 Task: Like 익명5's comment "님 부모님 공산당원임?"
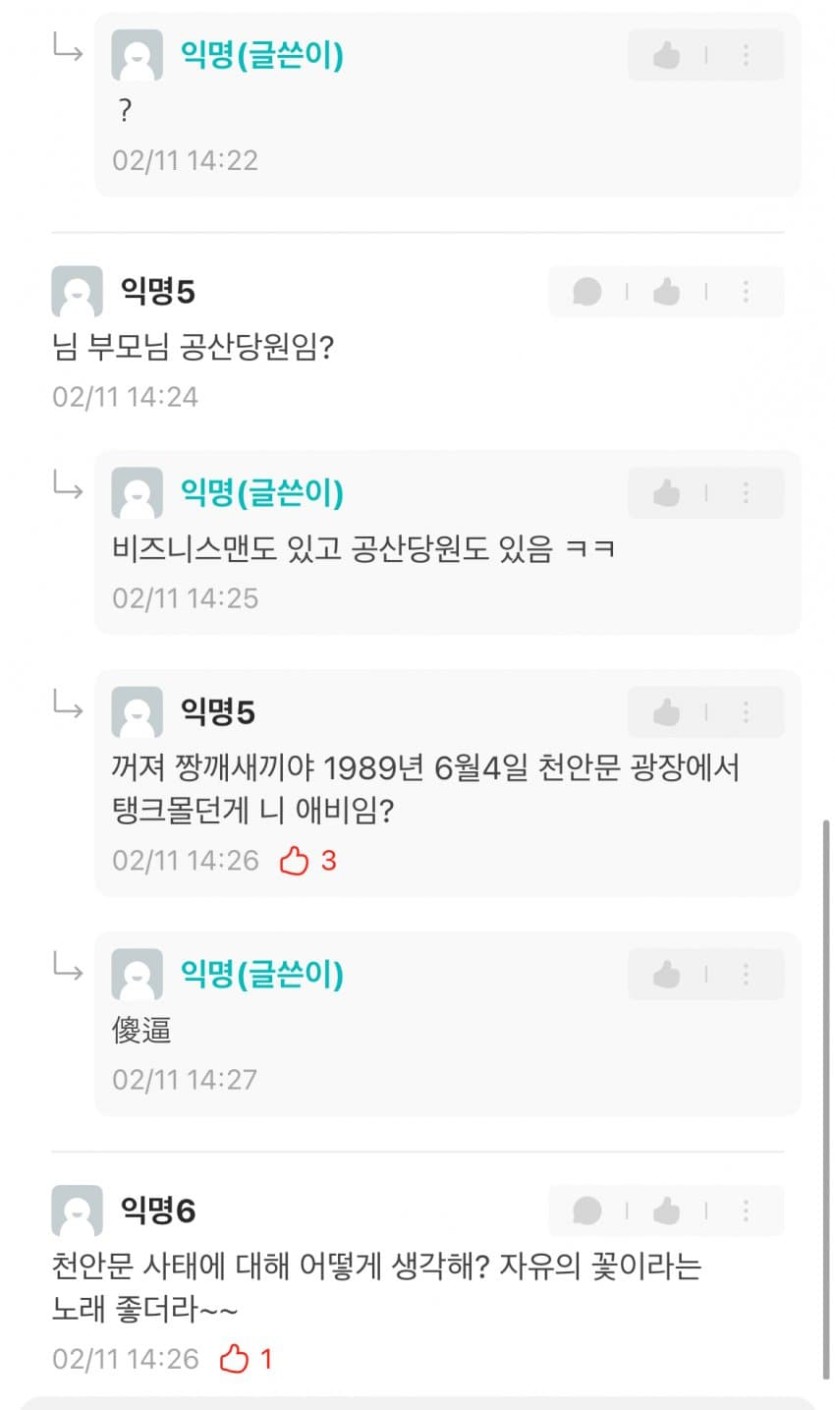(666, 292)
